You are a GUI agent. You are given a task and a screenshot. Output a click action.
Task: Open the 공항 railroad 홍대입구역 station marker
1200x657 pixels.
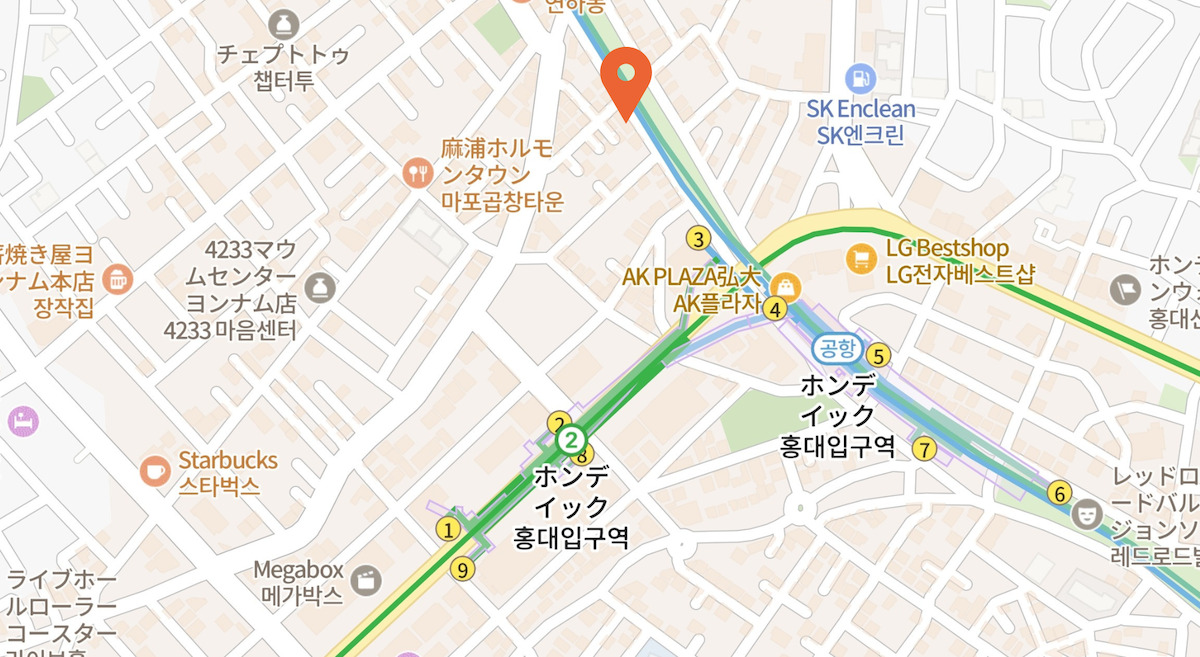(x=836, y=349)
